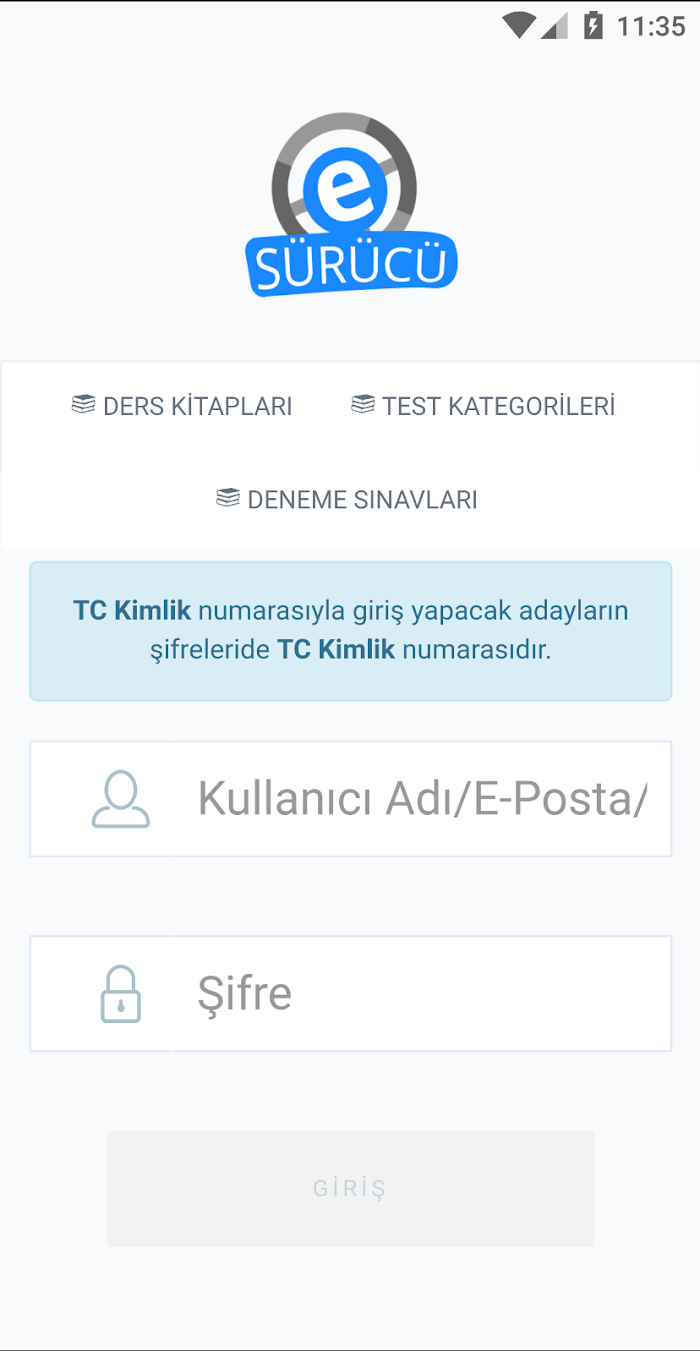The width and height of the screenshot is (700, 1351).
Task: Open DERS KİTAPLARI section
Action: click(182, 406)
